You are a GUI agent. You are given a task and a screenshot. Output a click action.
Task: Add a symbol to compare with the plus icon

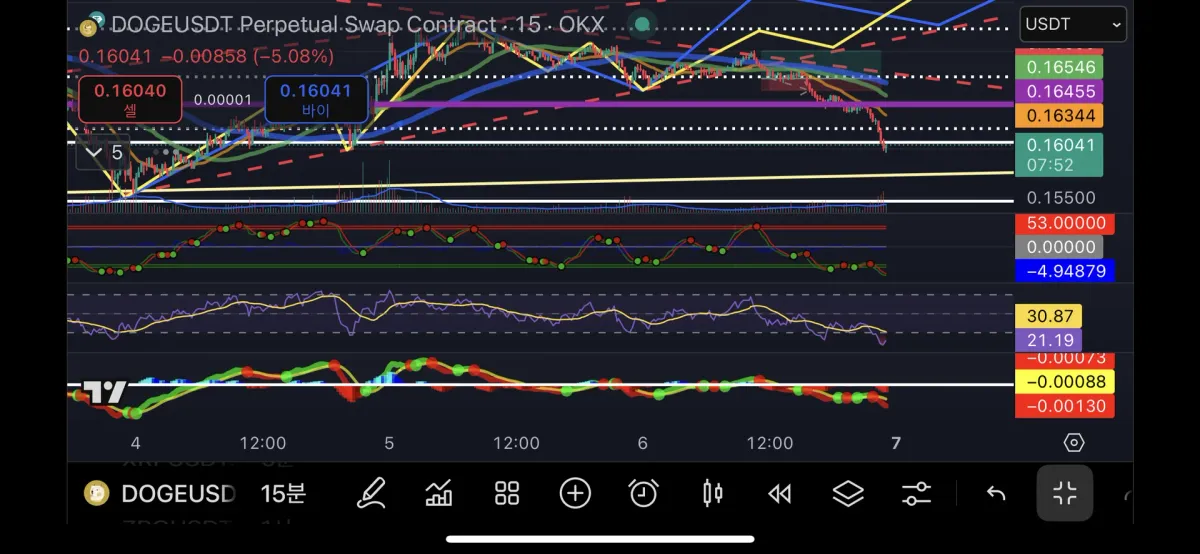[x=575, y=493]
